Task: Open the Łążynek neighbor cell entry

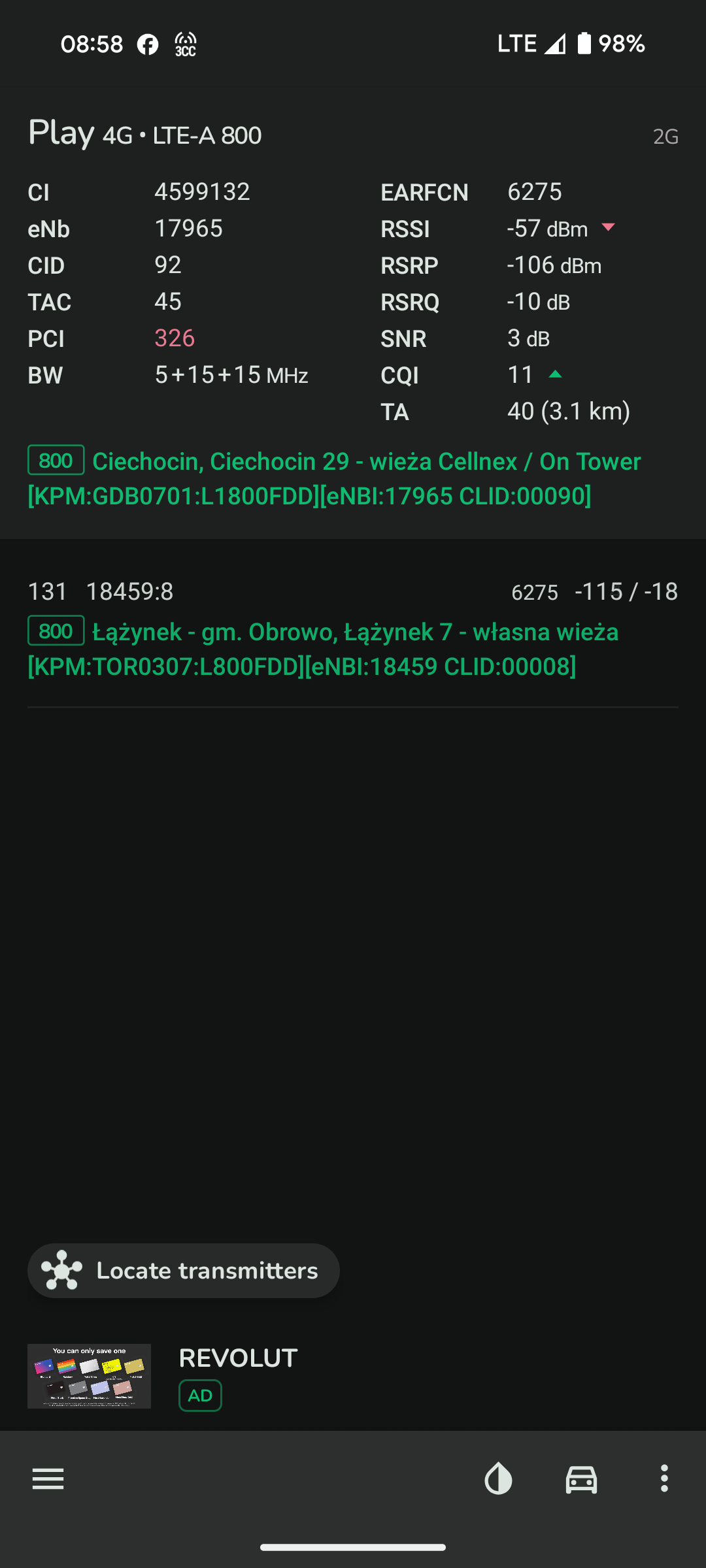Action: pos(353,631)
